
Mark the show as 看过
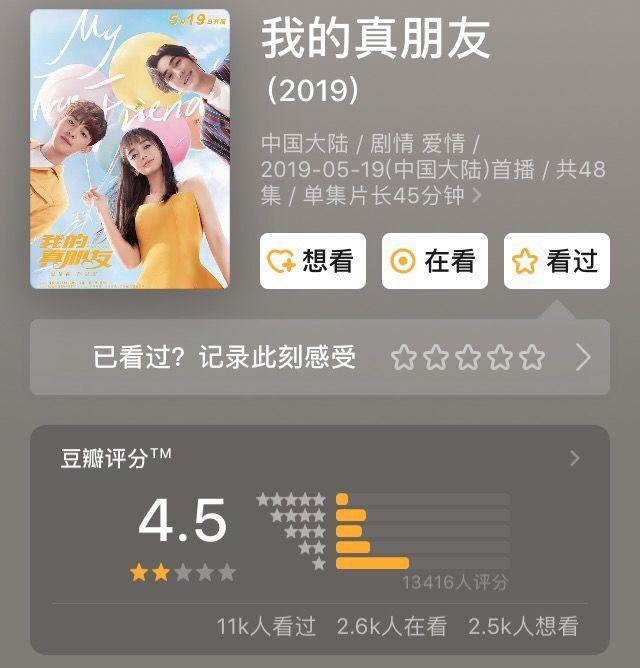point(556,261)
